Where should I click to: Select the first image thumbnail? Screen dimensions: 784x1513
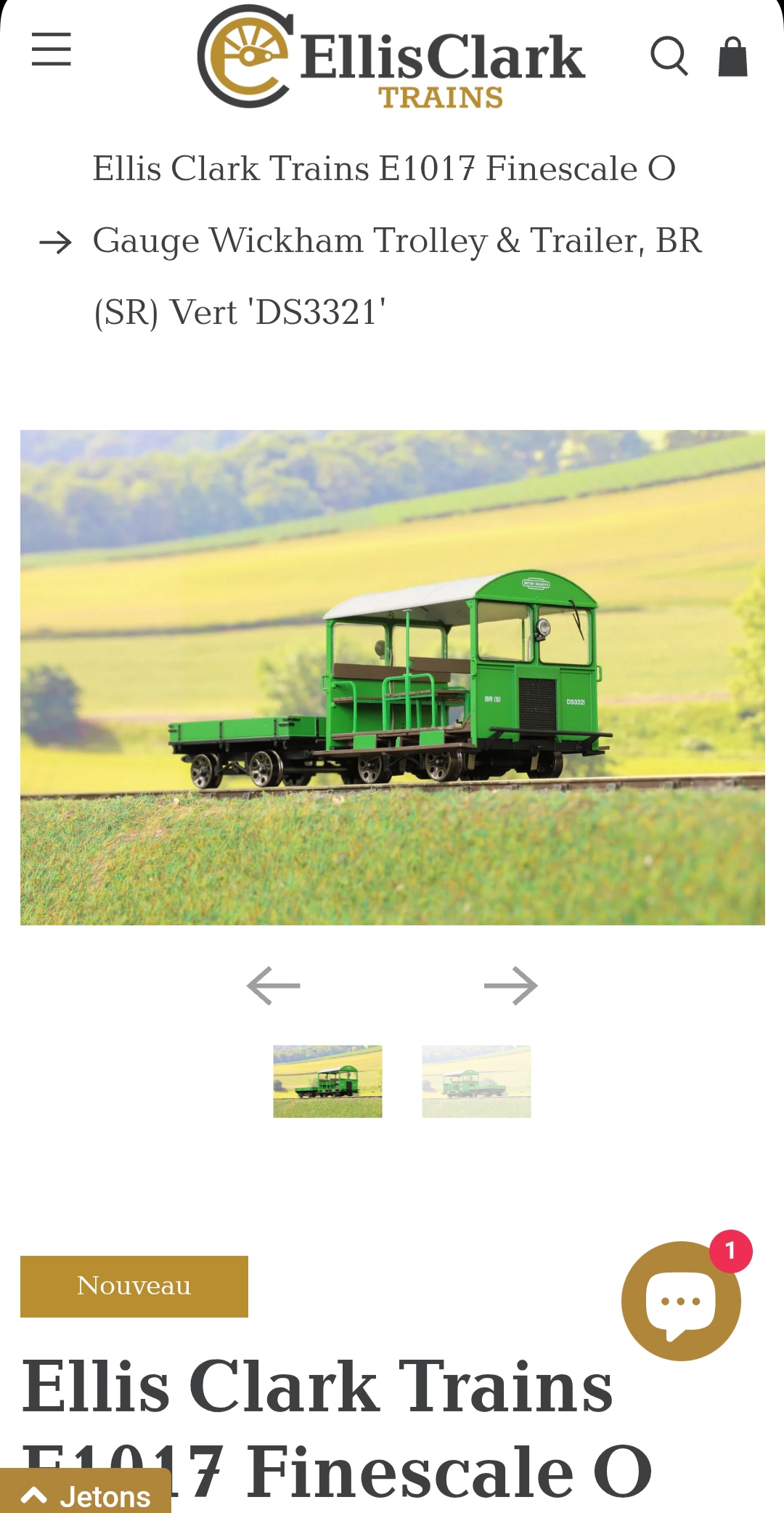[x=327, y=1082]
